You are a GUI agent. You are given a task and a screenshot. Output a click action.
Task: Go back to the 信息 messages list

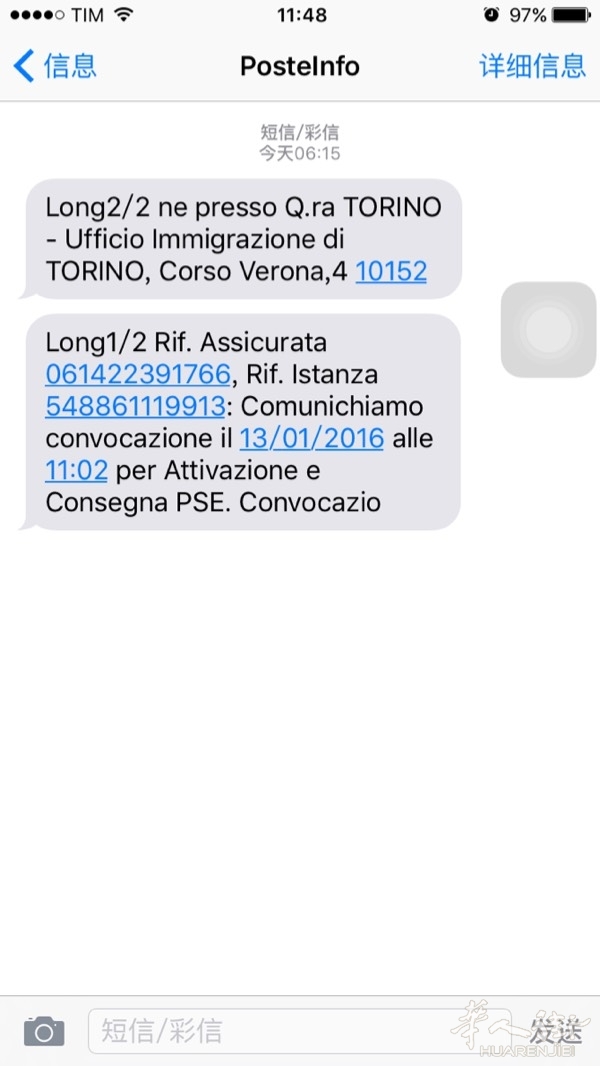coord(55,66)
